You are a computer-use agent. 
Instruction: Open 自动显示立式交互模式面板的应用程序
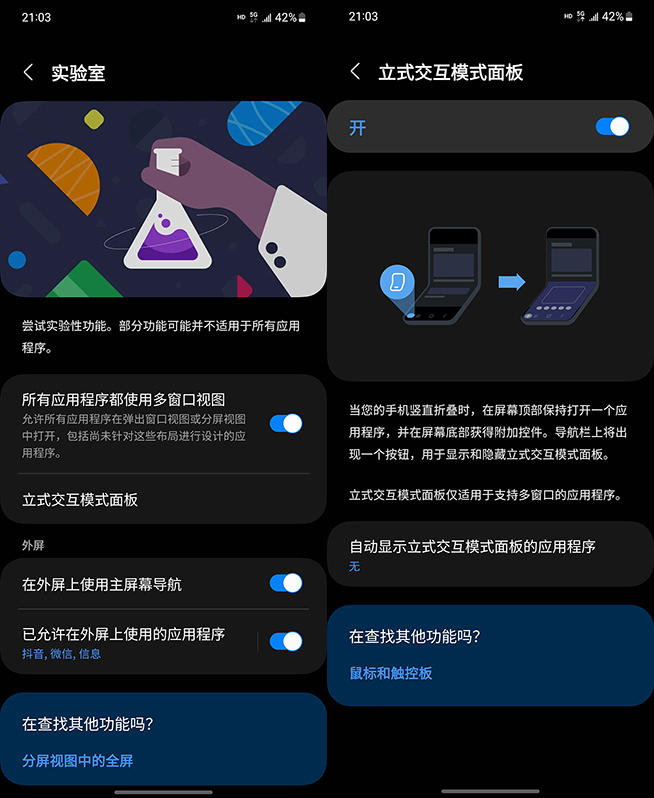(x=489, y=554)
